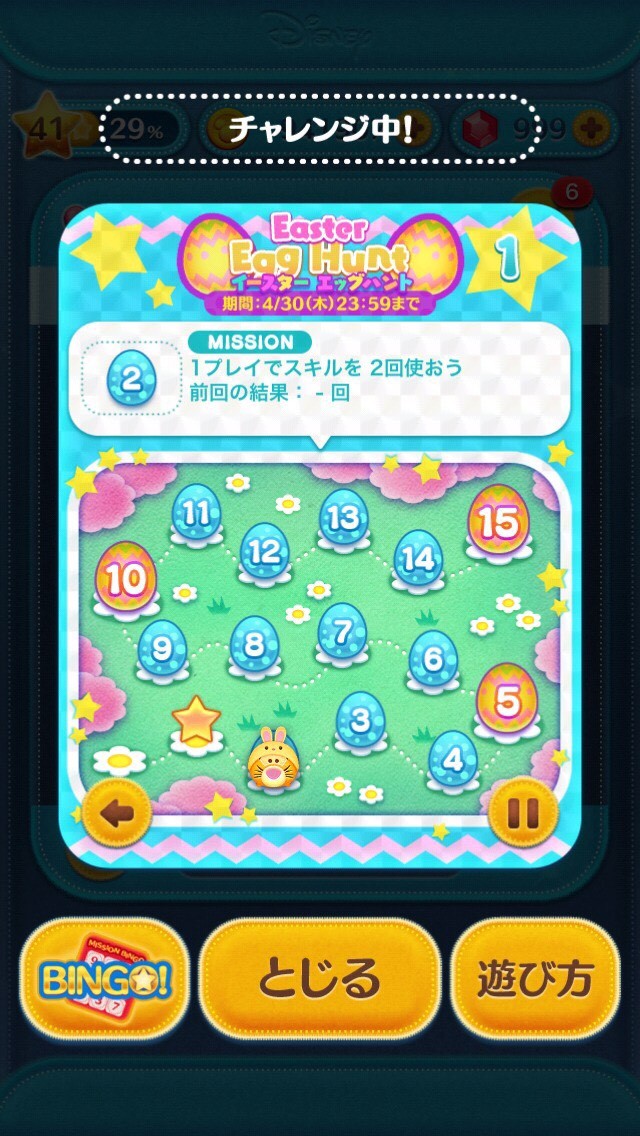Tap the orange left arrow button
This screenshot has height=1136, width=640.
click(x=116, y=813)
